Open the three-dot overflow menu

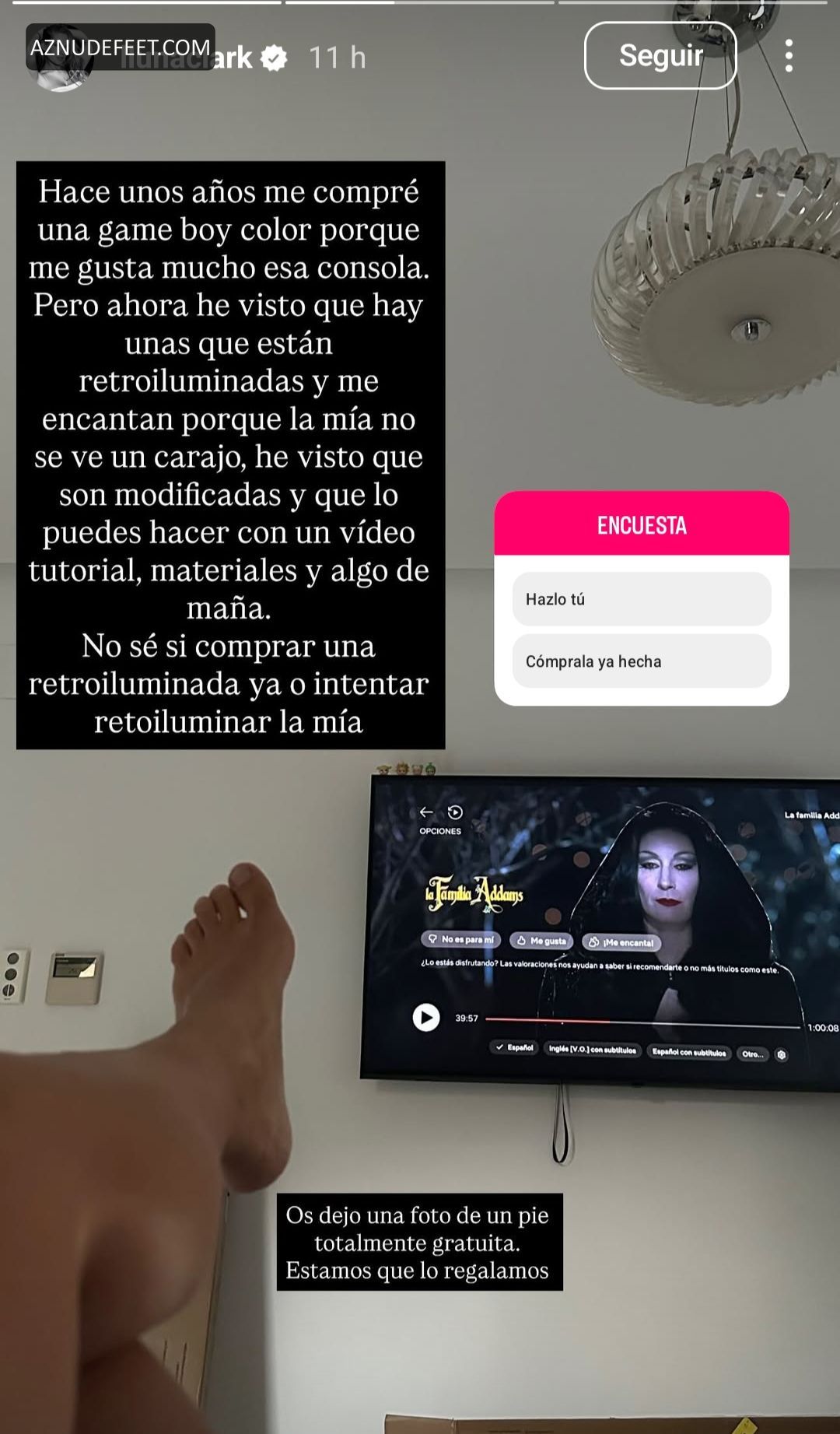pyautogui.click(x=789, y=56)
